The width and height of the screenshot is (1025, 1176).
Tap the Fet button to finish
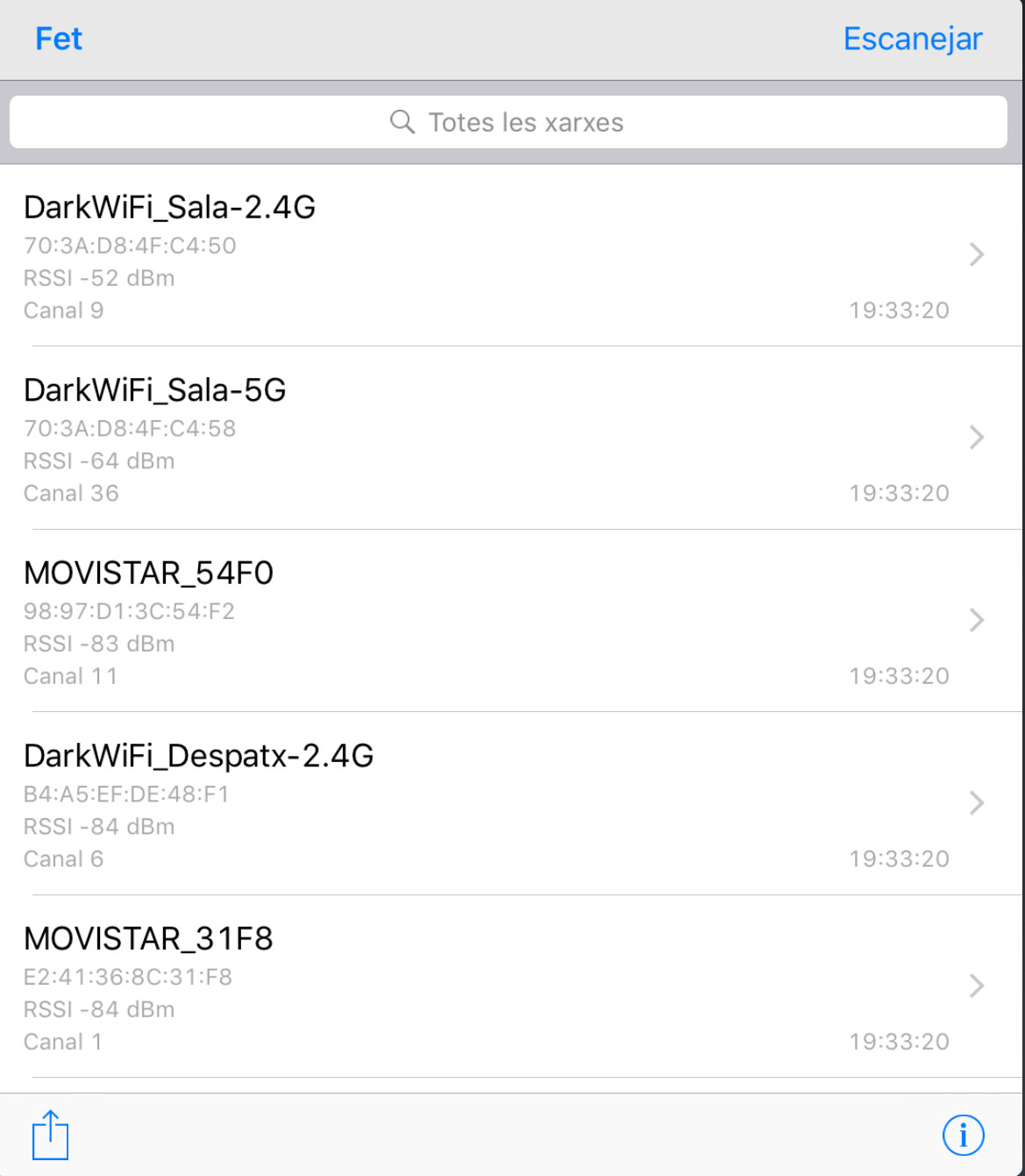[x=59, y=39]
